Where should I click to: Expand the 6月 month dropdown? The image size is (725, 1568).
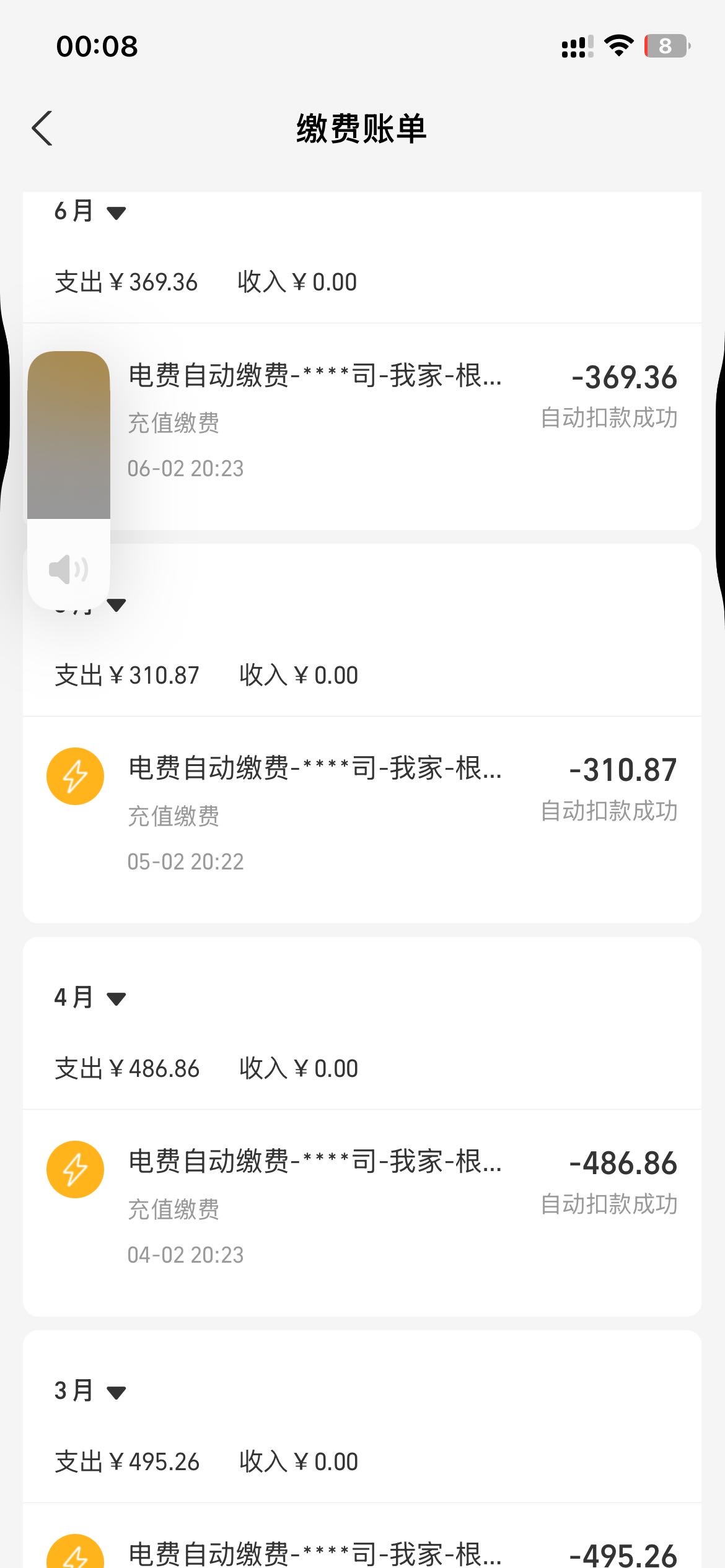(90, 212)
